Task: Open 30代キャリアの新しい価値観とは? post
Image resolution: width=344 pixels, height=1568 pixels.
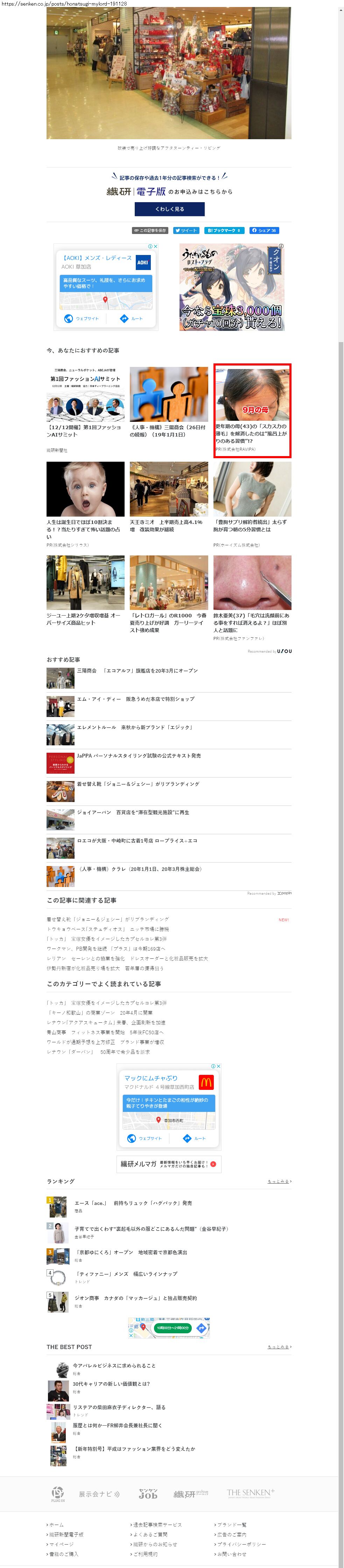Action: tap(111, 1384)
